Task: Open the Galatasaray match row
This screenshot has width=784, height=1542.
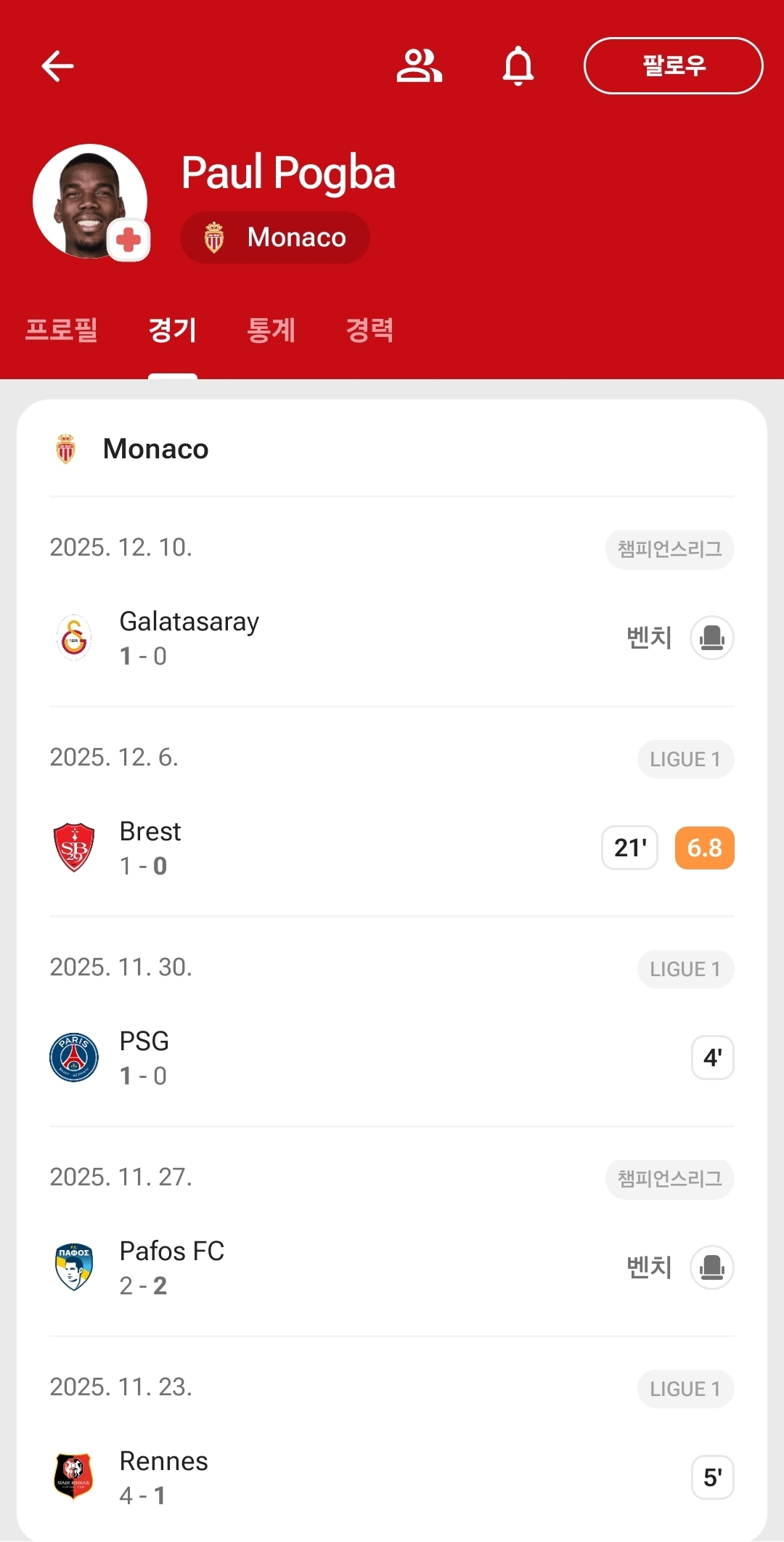Action: tap(392, 638)
